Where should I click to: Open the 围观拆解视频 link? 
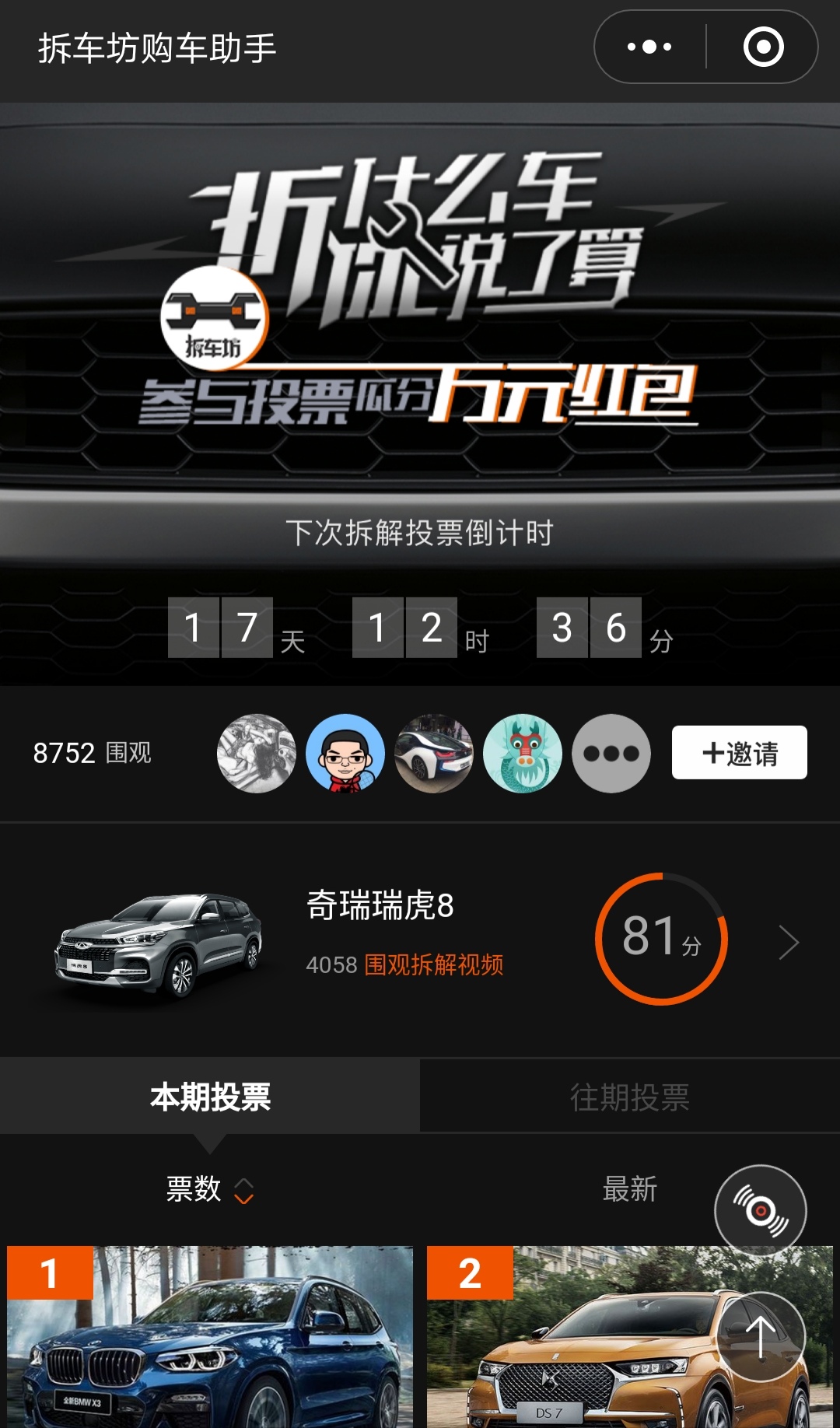433,965
